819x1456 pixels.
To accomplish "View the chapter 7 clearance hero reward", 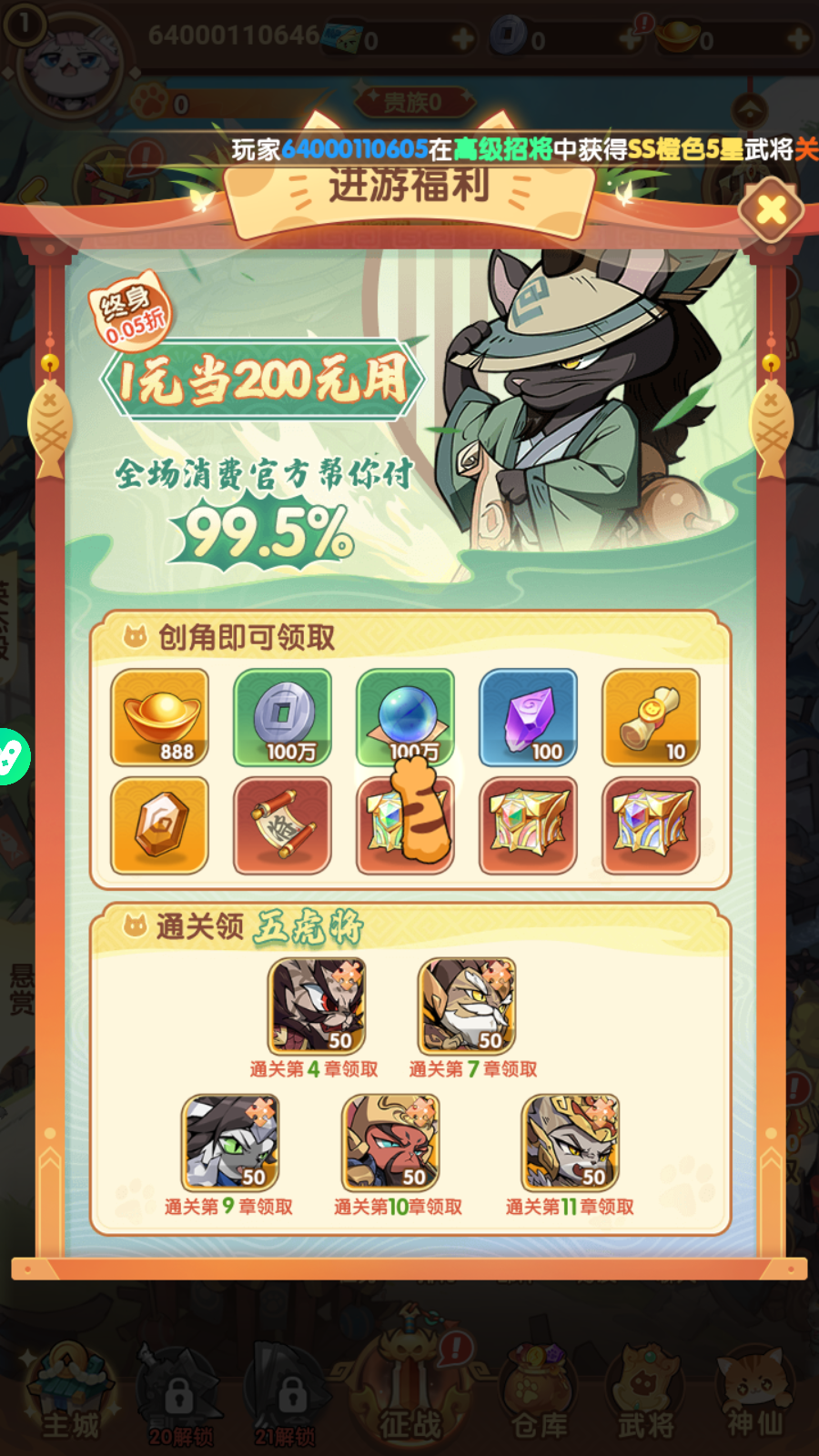I will (467, 1006).
